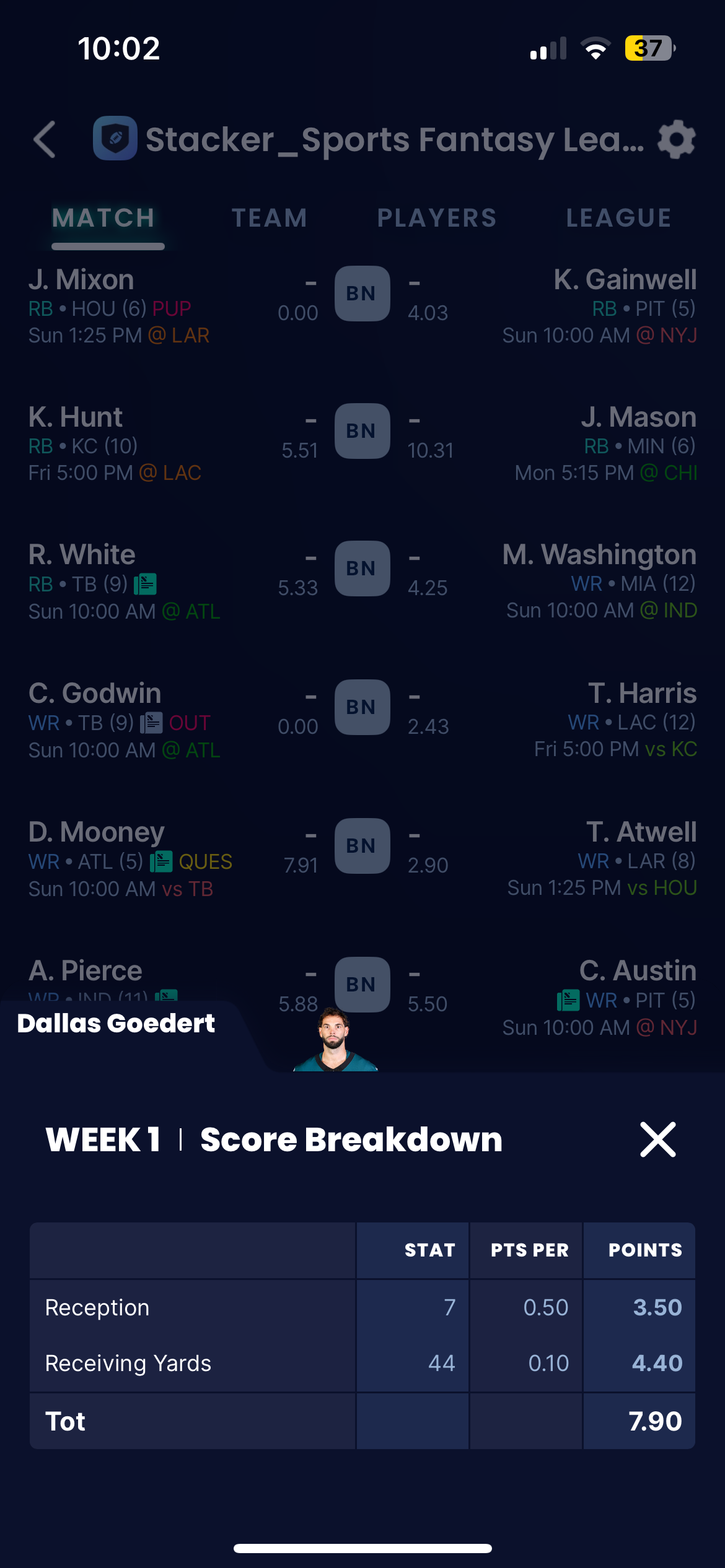Image resolution: width=725 pixels, height=1568 pixels.
Task: Switch to the LEAGUE tab
Action: coord(618,218)
